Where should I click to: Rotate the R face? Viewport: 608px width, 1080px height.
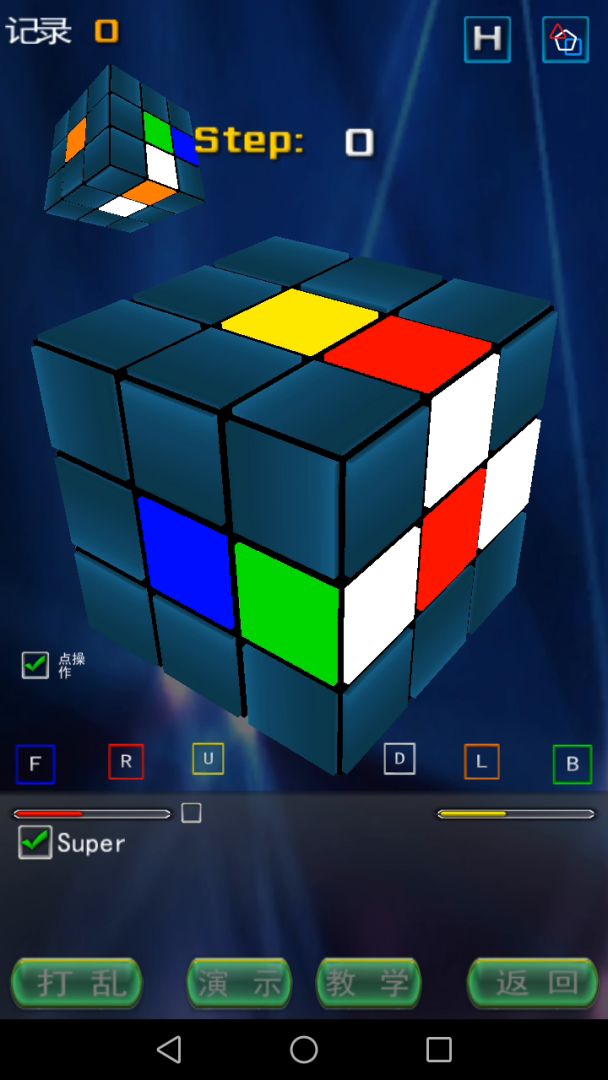pyautogui.click(x=126, y=762)
